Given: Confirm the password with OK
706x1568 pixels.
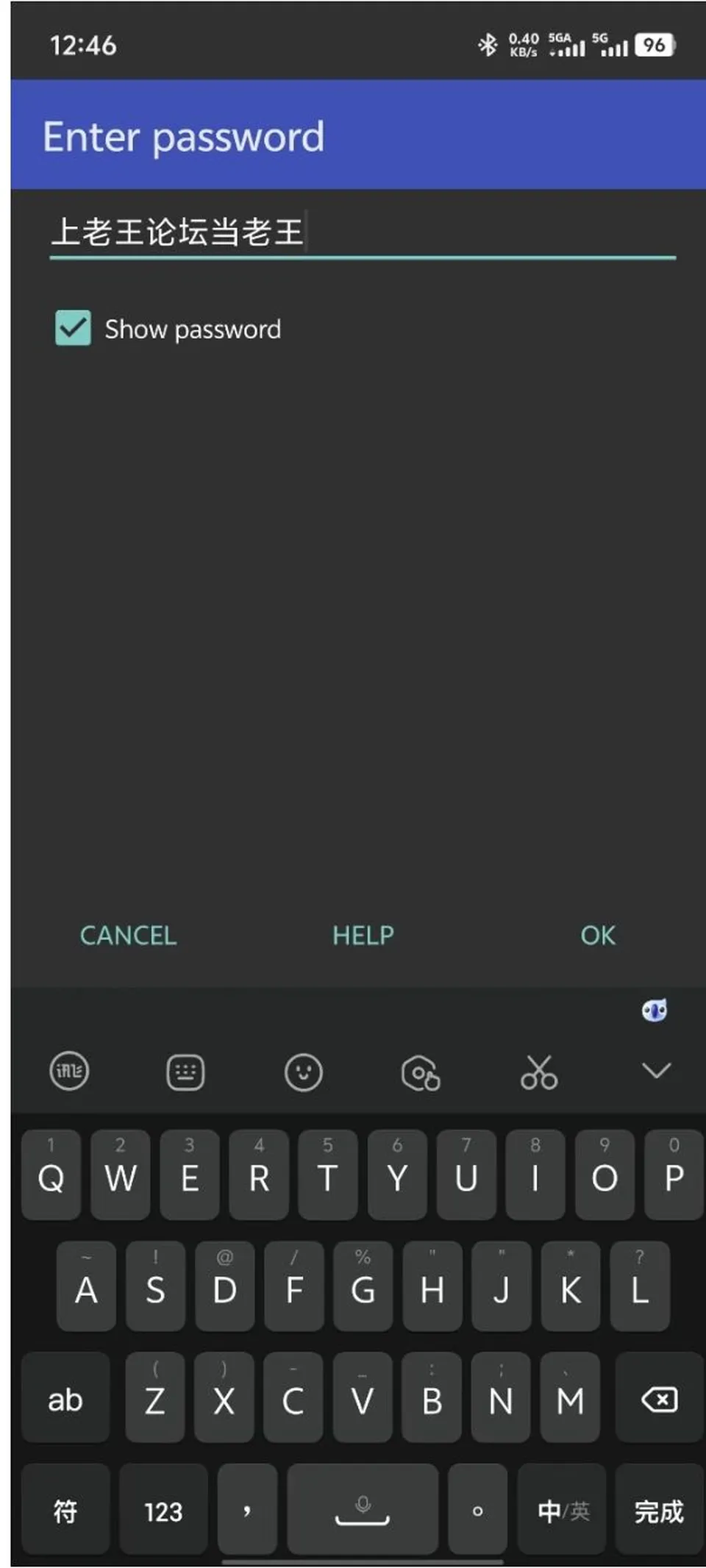Looking at the screenshot, I should point(598,936).
